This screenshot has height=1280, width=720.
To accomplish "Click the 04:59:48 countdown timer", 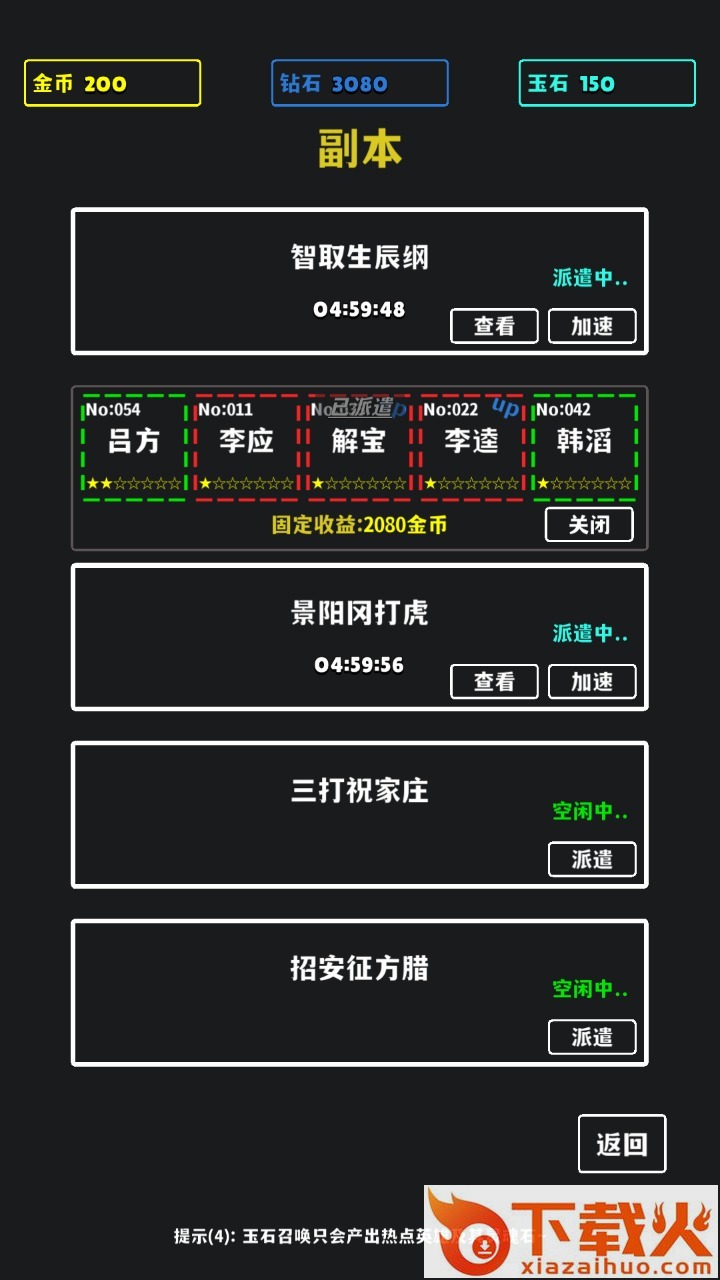I will [x=357, y=309].
